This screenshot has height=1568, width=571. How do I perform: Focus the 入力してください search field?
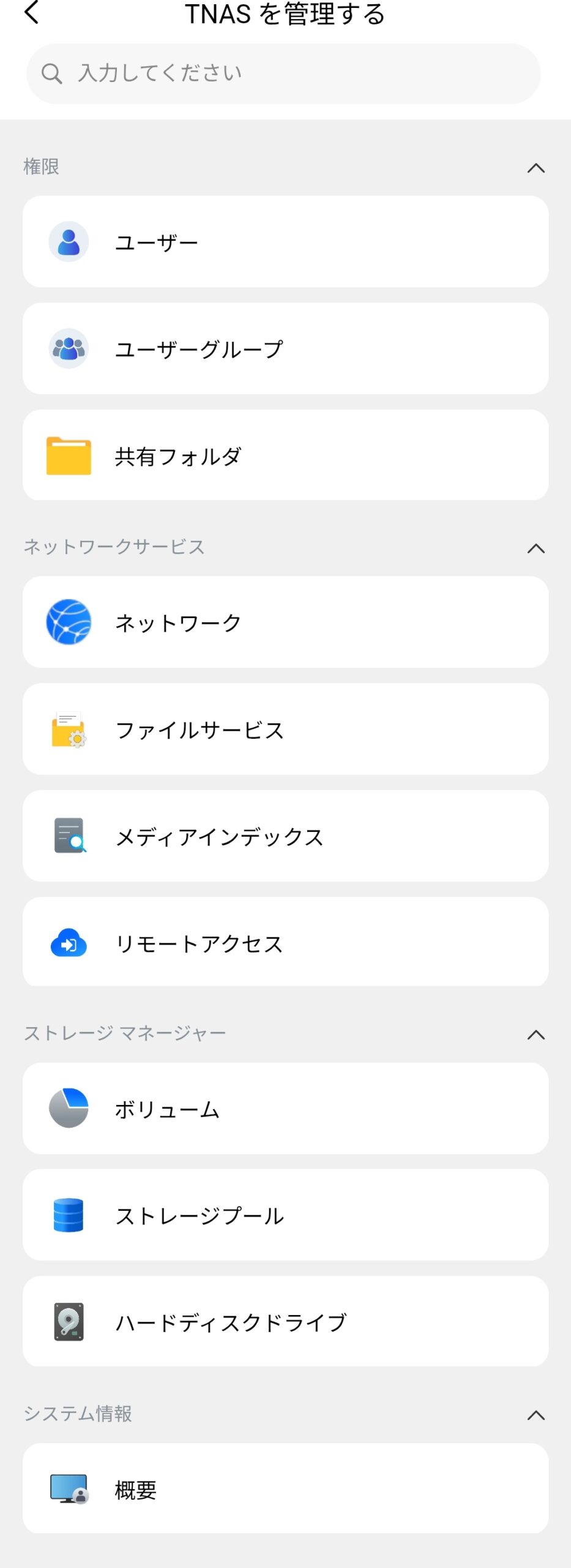[x=283, y=73]
